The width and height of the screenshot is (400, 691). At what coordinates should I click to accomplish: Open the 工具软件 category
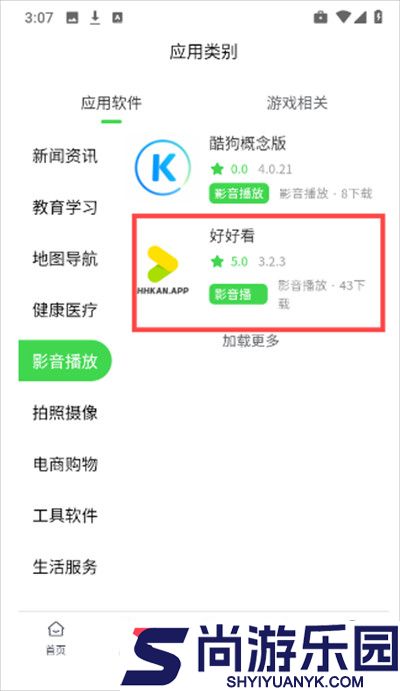pos(65,515)
